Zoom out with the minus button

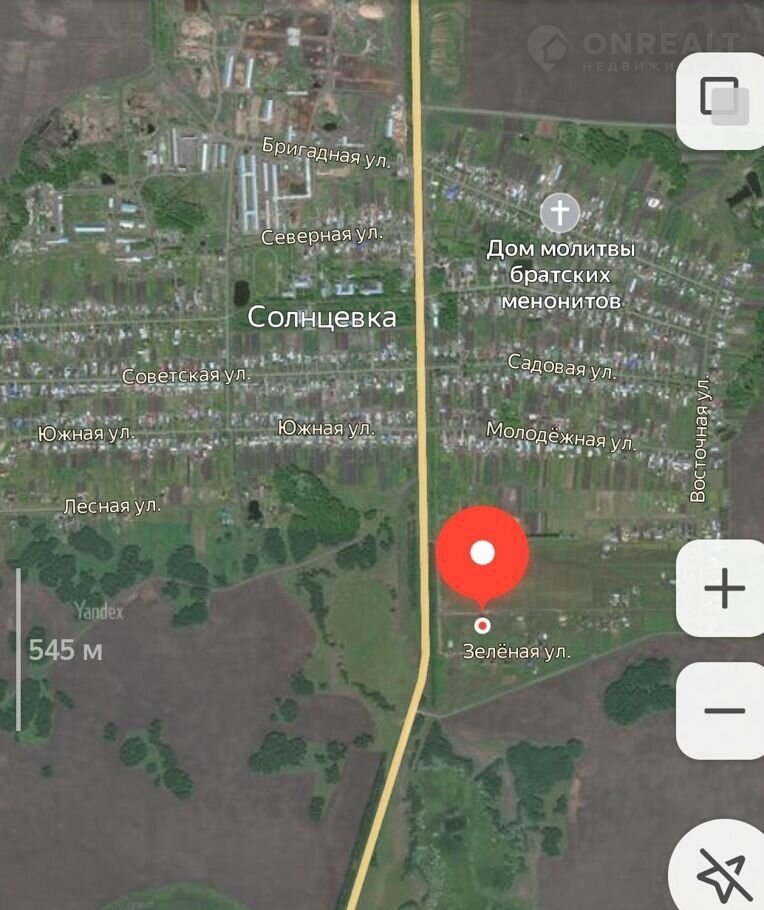(724, 711)
